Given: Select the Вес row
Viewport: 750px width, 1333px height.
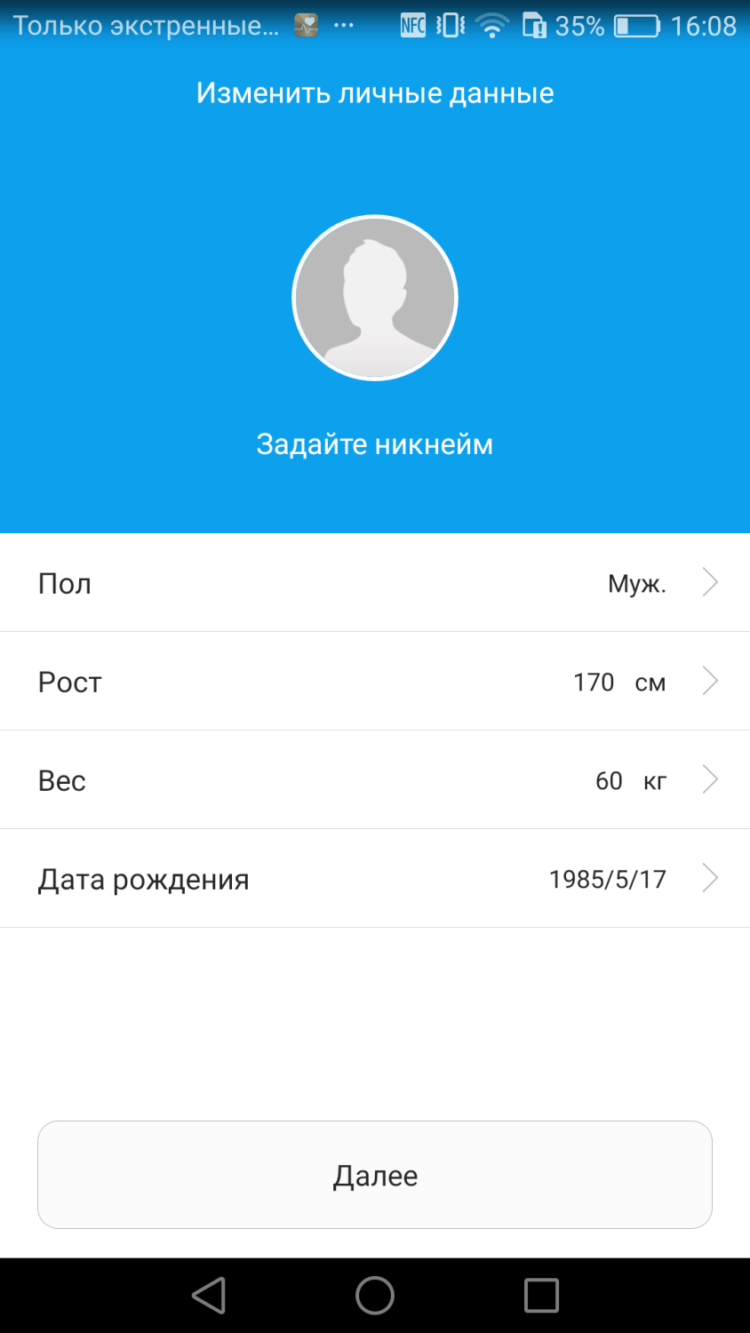Looking at the screenshot, I should [375, 780].
